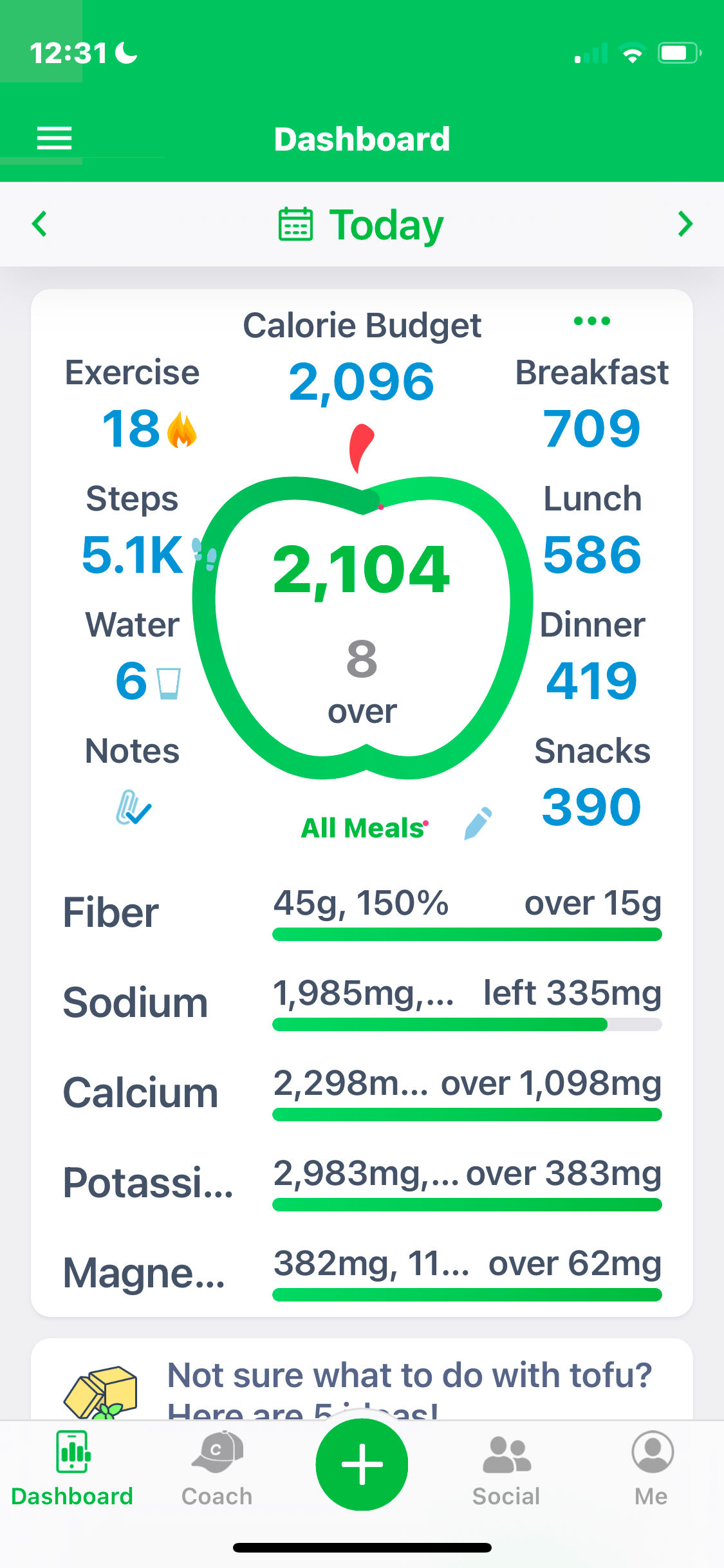Open the Today date picker
Viewport: 724px width, 1568px height.
tap(362, 225)
